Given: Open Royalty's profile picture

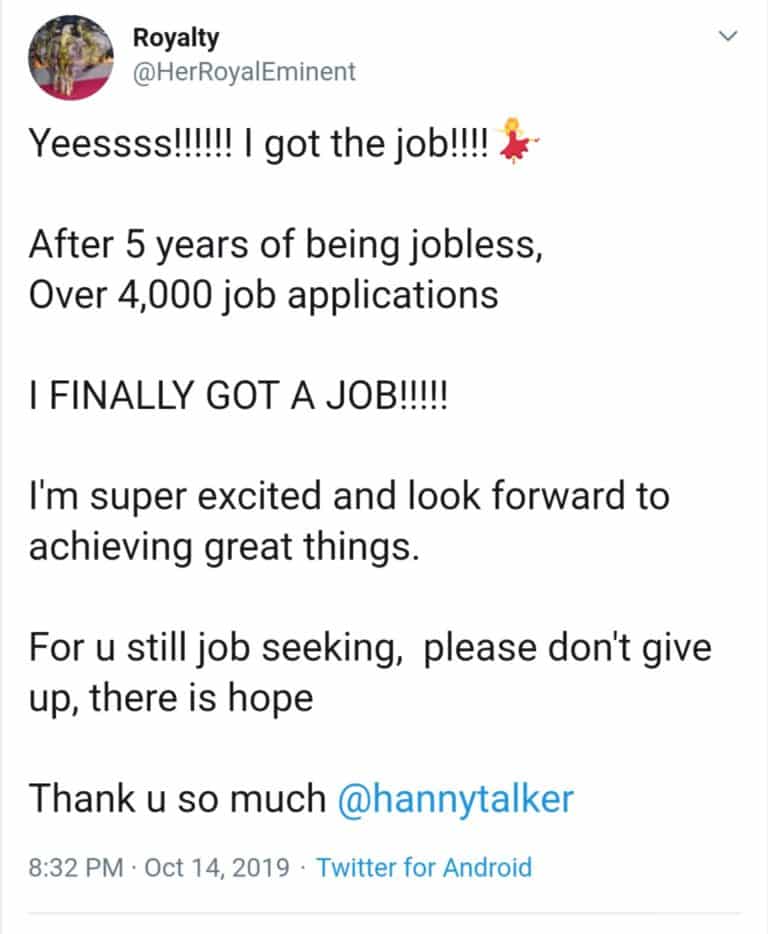Looking at the screenshot, I should (69, 56).
